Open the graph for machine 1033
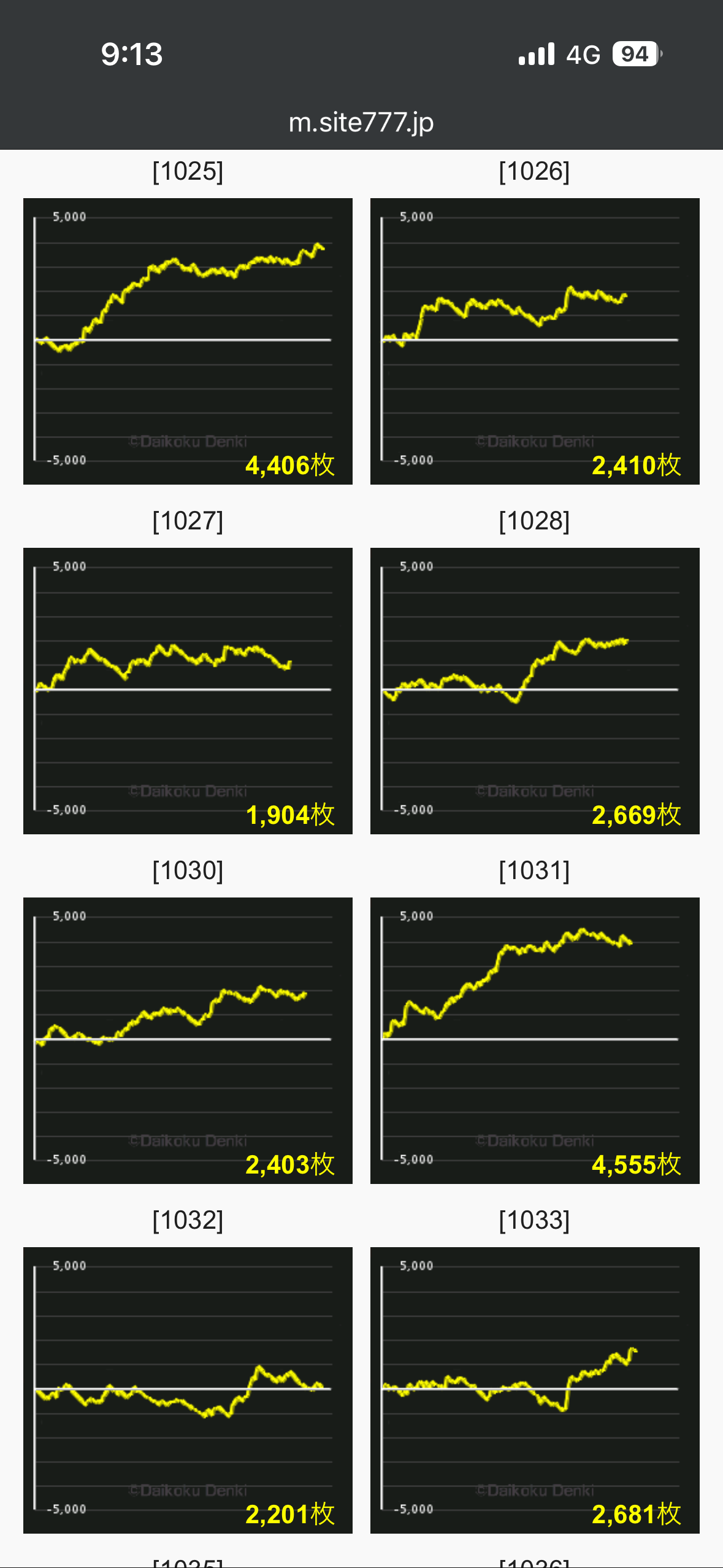Image resolution: width=723 pixels, height=1568 pixels. pos(535,1390)
